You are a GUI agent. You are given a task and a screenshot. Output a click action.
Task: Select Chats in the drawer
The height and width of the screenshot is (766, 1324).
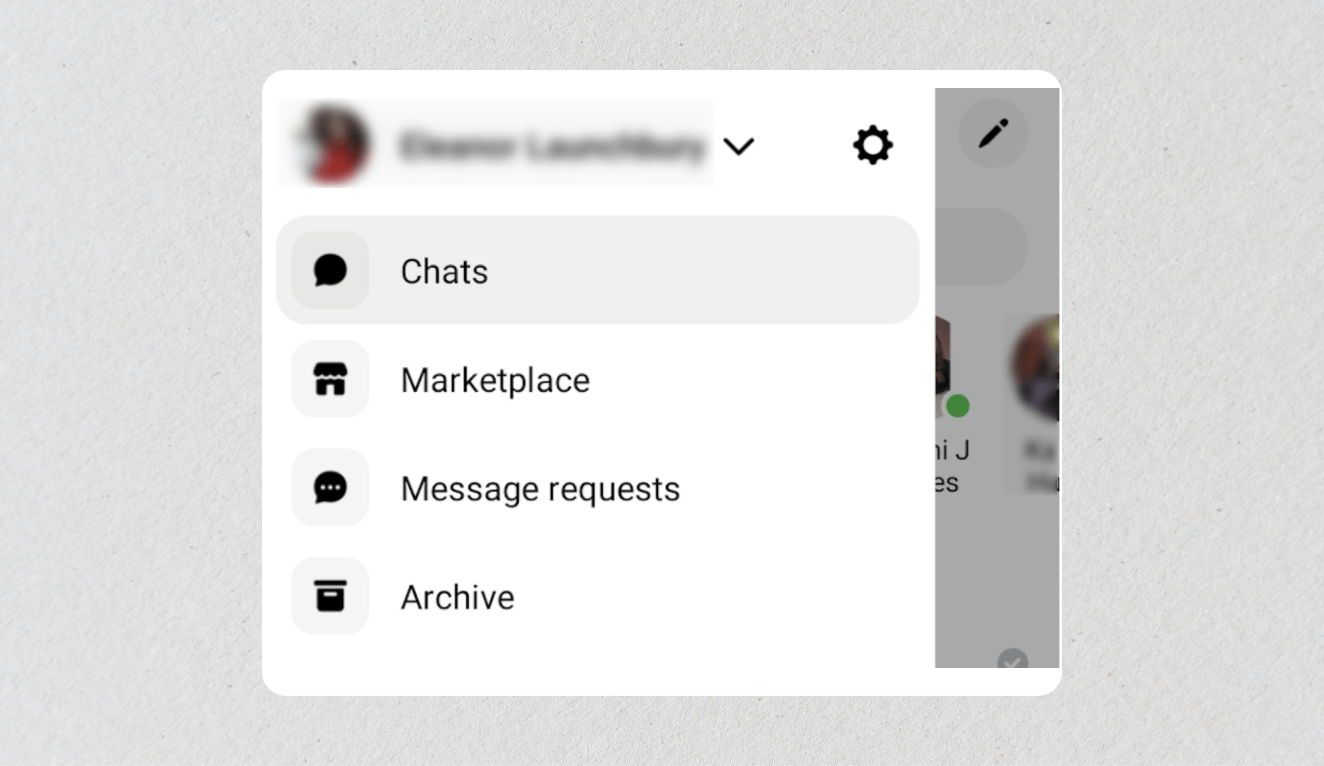coord(597,271)
